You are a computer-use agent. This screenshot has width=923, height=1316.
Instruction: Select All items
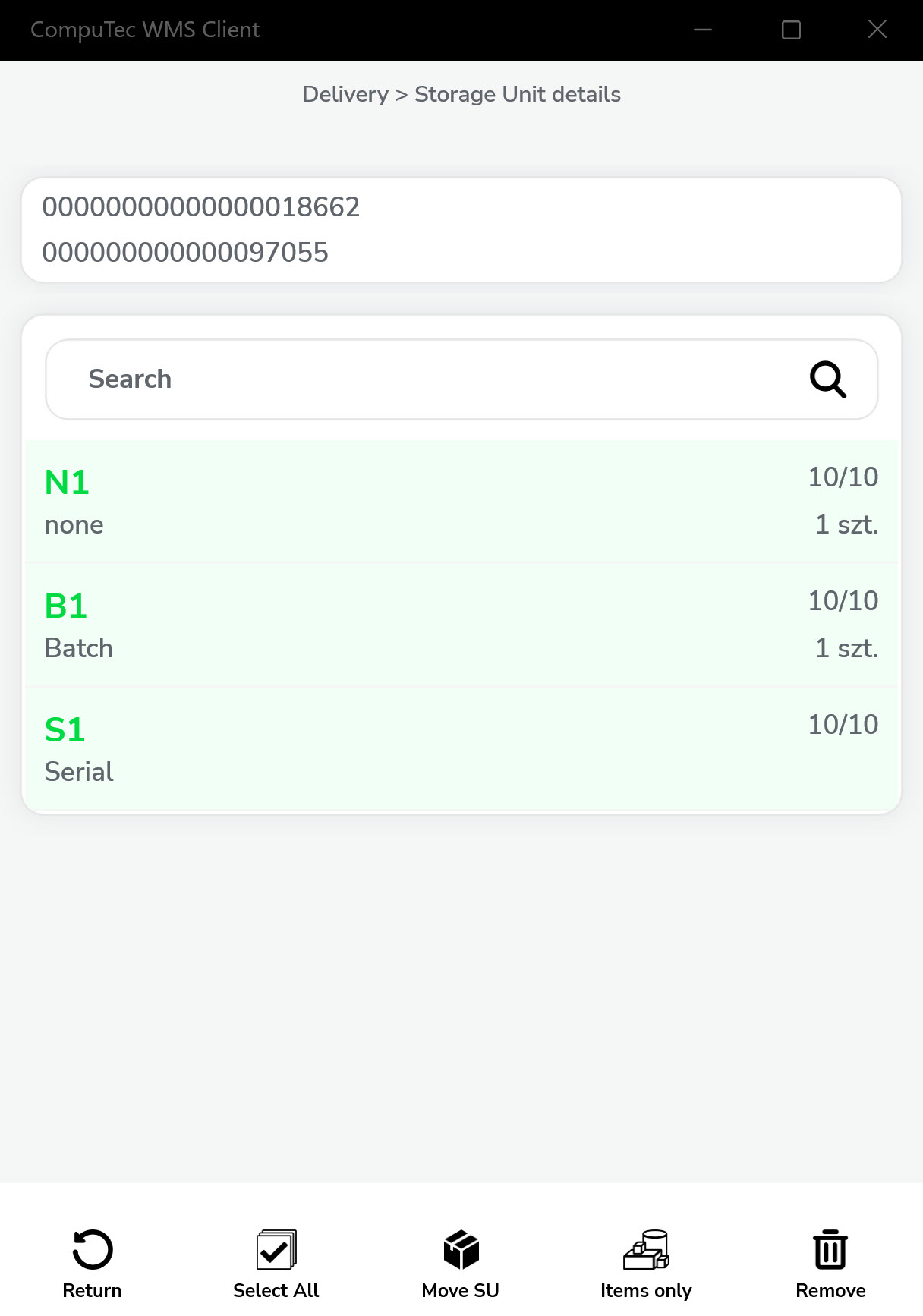click(276, 1263)
